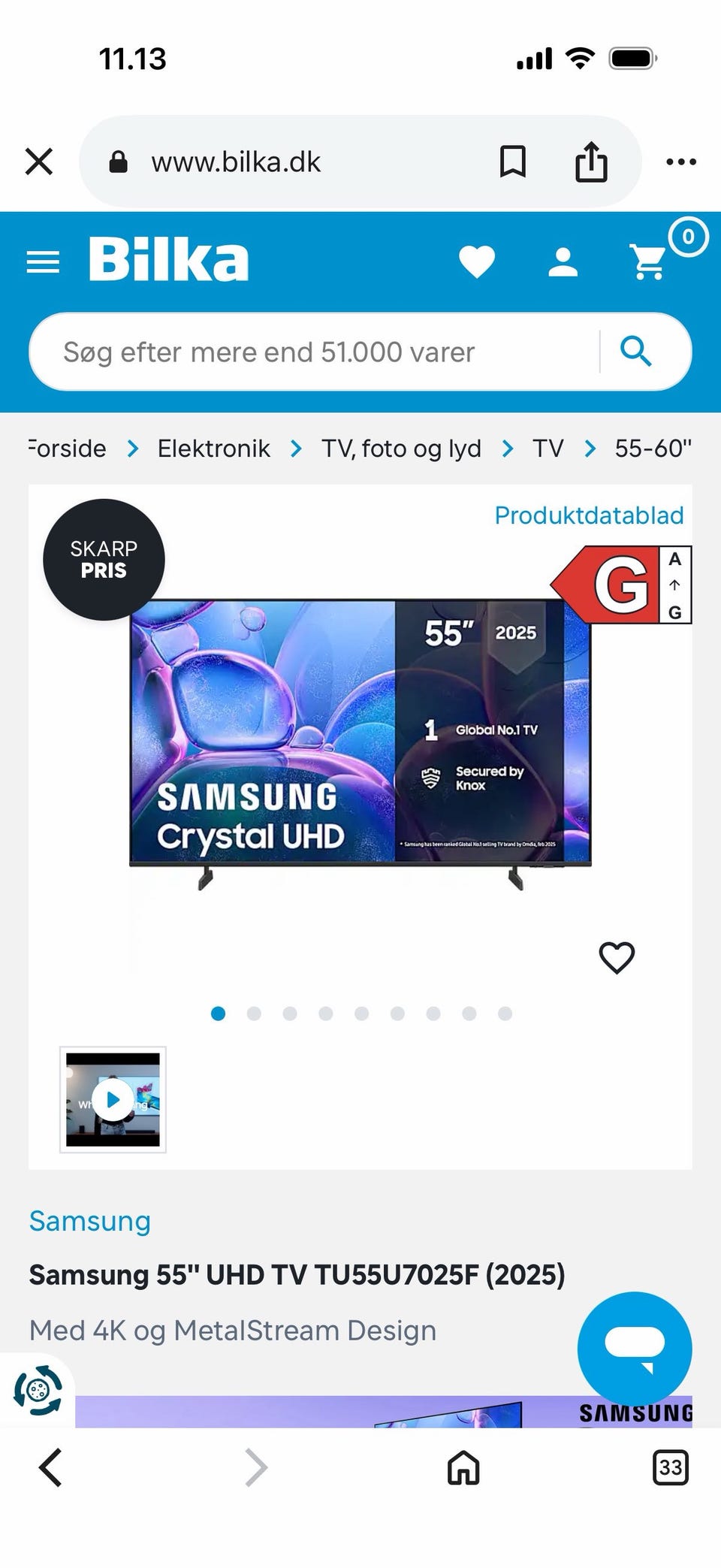
Task: Open the browser overflow menu
Action: tap(681, 162)
